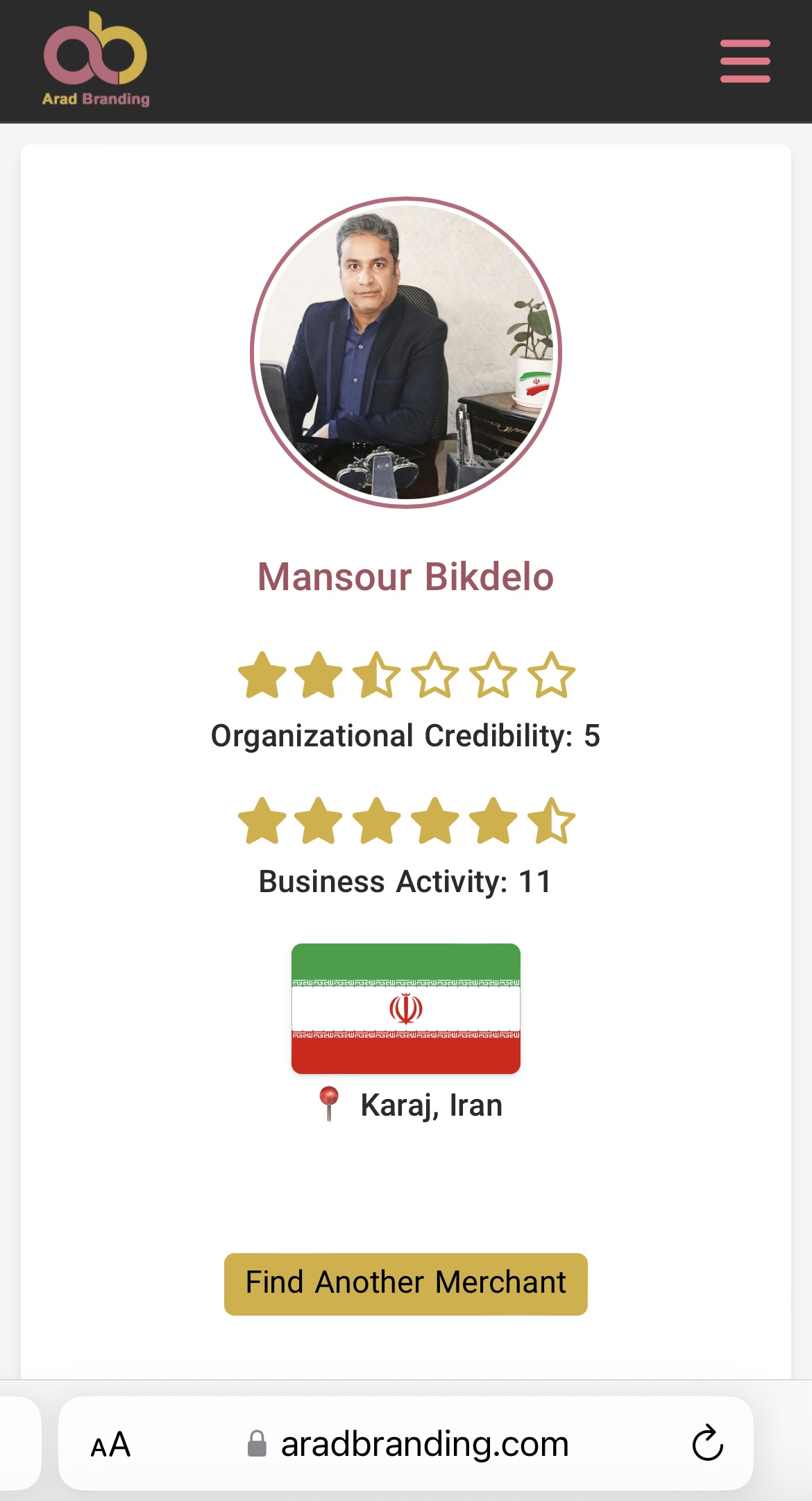Tap the Find Another Merchant button

(x=405, y=1284)
